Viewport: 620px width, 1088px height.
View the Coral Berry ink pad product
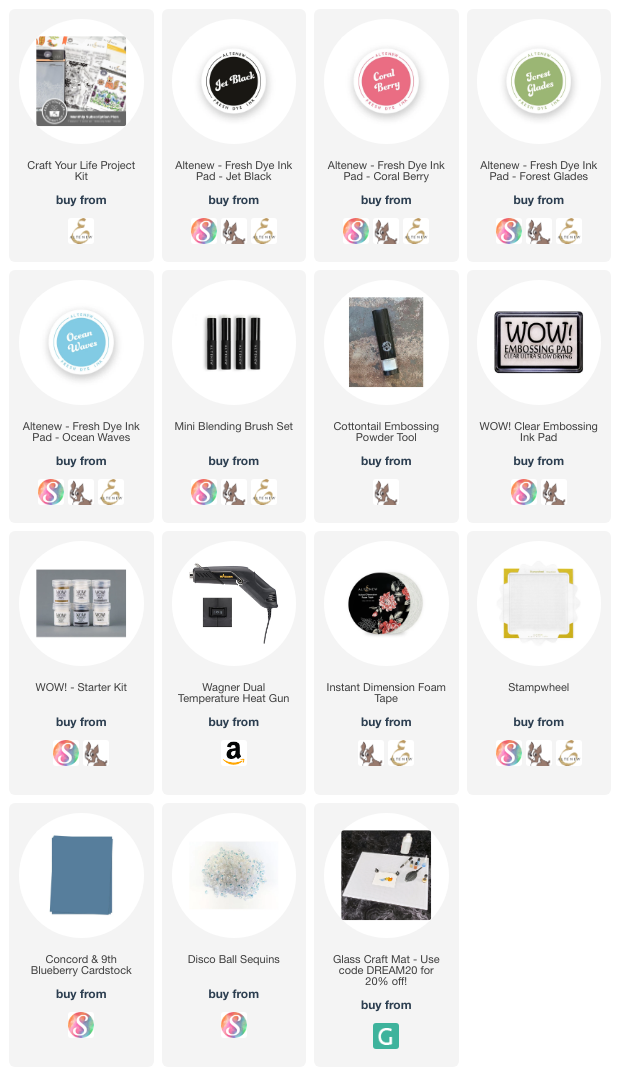[x=386, y=81]
